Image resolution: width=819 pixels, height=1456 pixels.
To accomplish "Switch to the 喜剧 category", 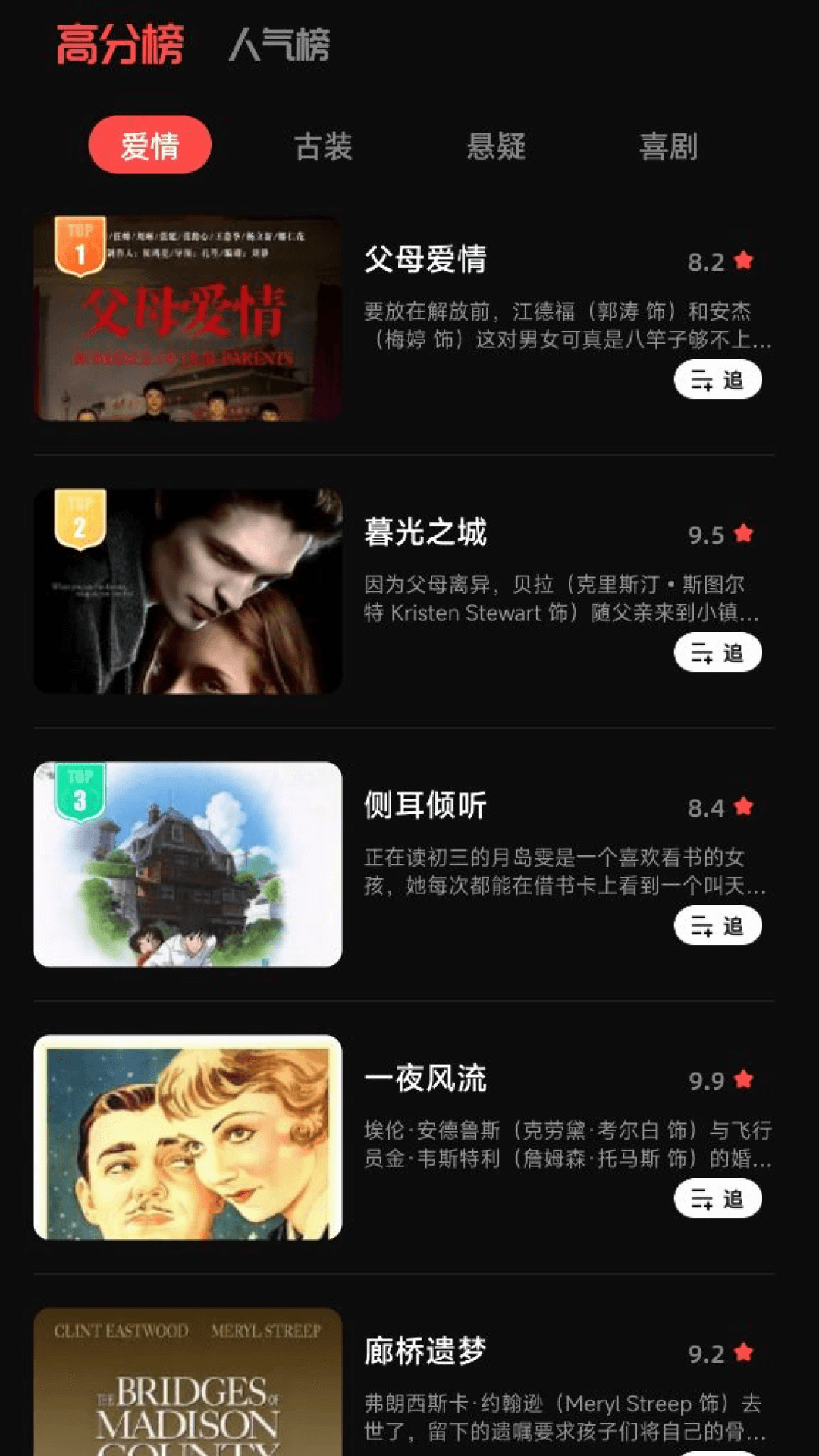I will click(668, 146).
